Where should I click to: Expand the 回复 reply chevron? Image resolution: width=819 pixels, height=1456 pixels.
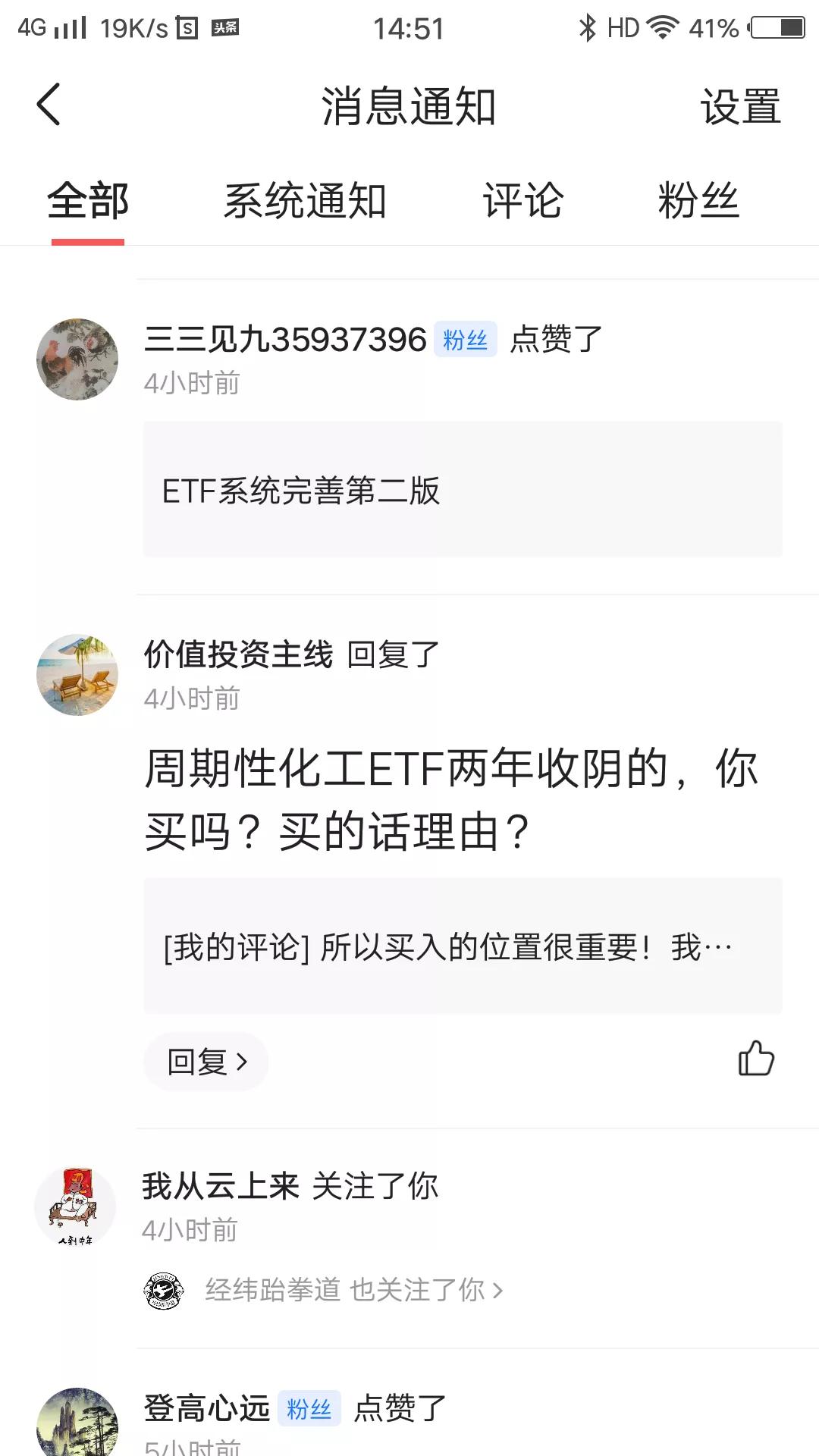point(206,1062)
